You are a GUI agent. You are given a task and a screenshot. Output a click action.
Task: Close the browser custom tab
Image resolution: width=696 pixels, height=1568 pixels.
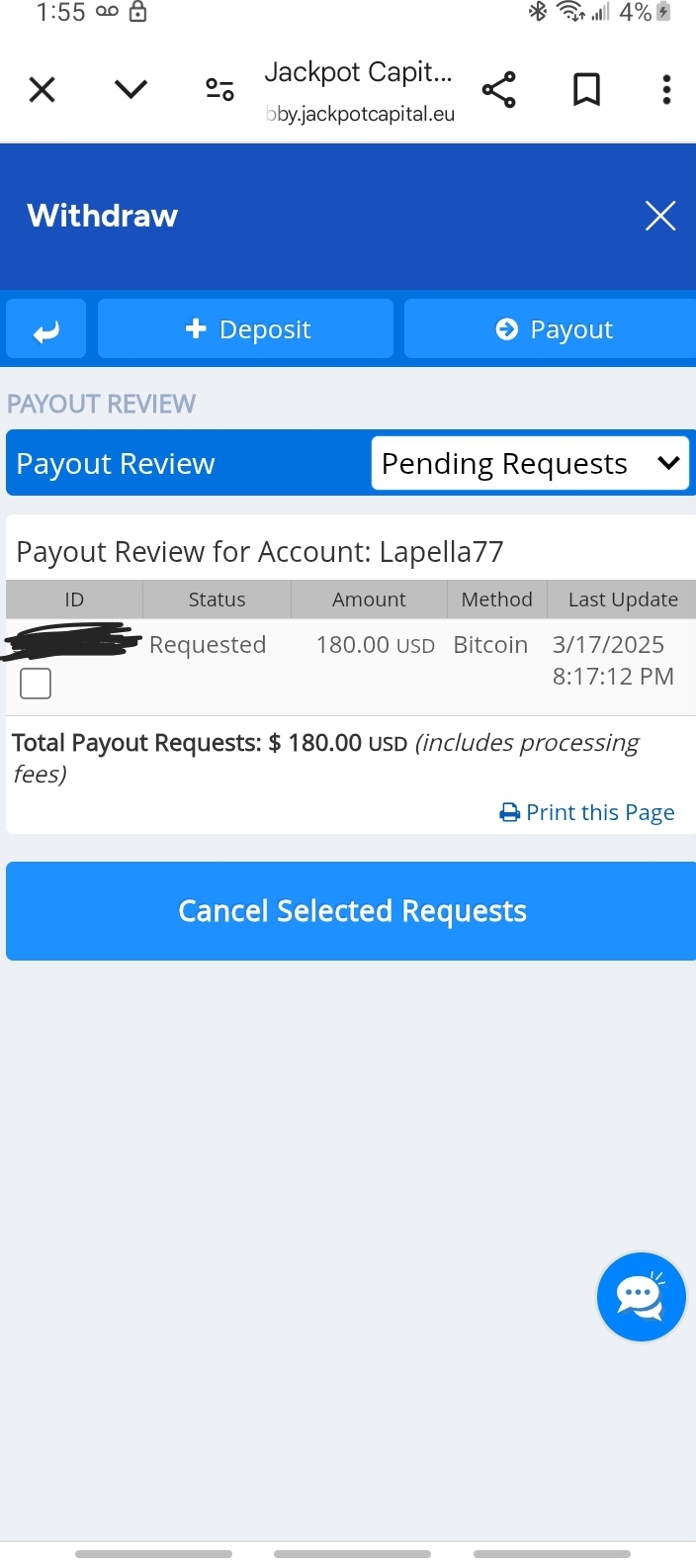pos(43,90)
